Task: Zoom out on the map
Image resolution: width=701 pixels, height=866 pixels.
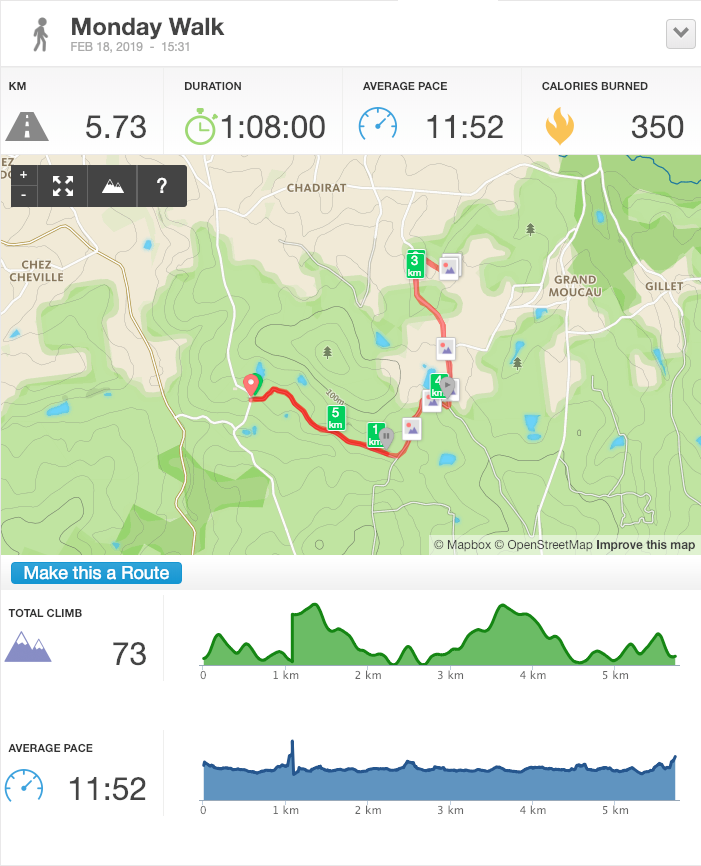Action: 24,195
